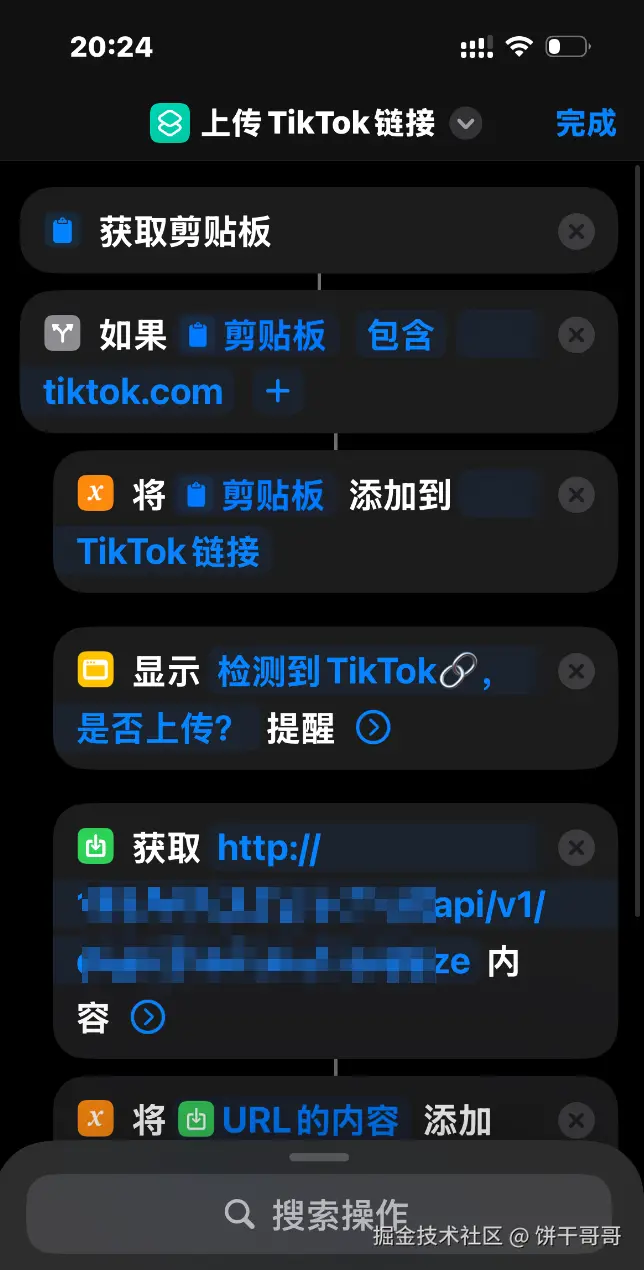Screen dimensions: 644x1270
Task: Delete the 如果 剪贴板 包含 condition action
Action: (576, 334)
